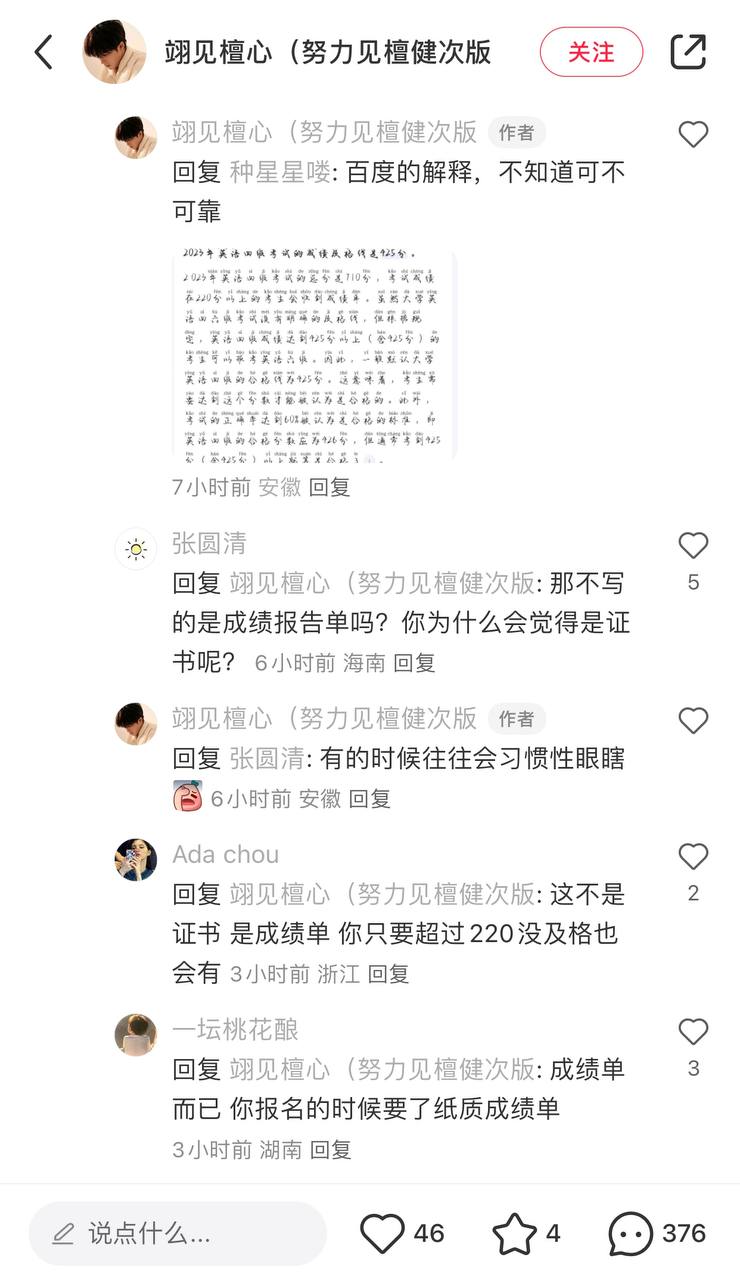Like Ada chou's comment heart
The image size is (740, 1280).
pyautogui.click(x=692, y=857)
